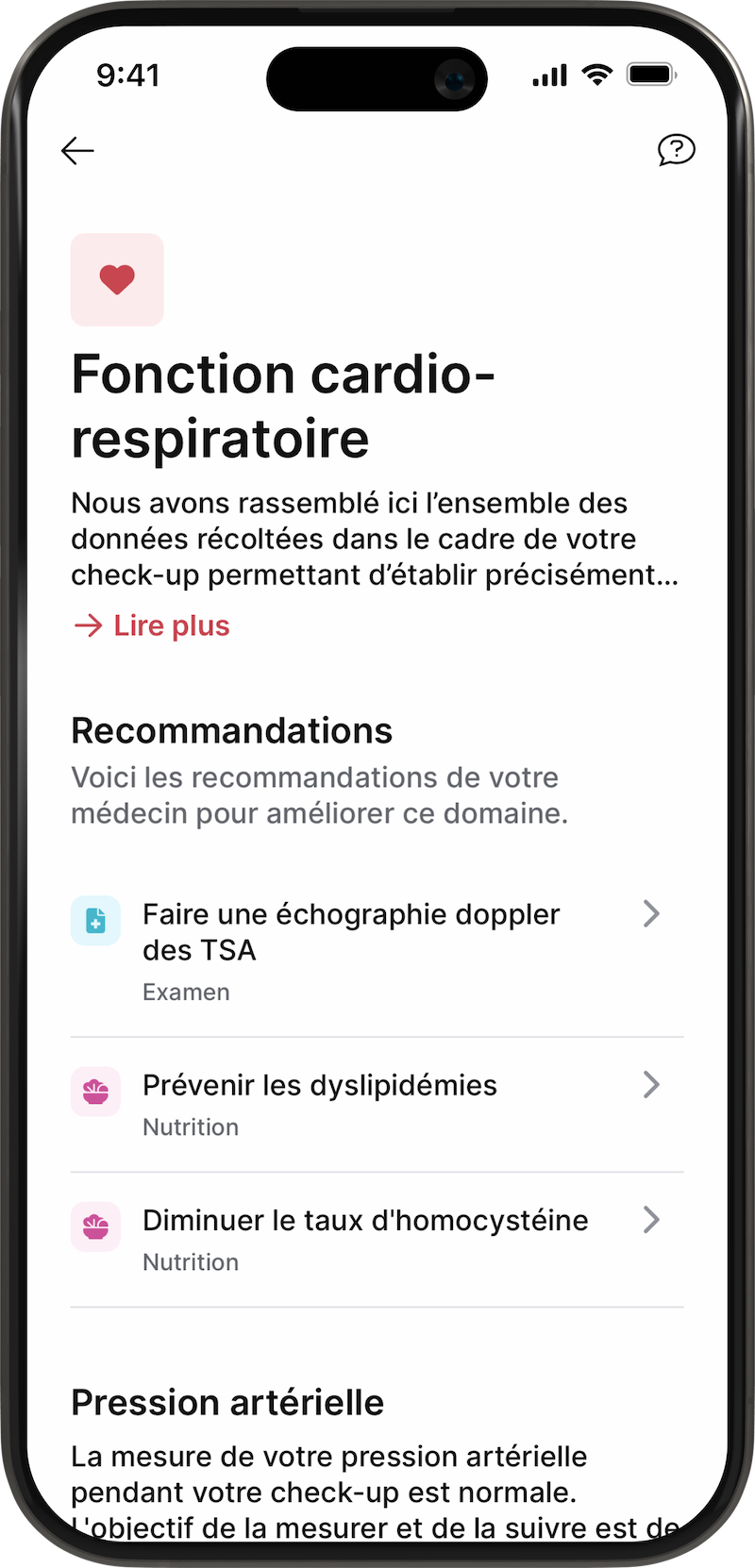The height and width of the screenshot is (1568, 755).
Task: Tap the battery indicator icon
Action: [651, 75]
